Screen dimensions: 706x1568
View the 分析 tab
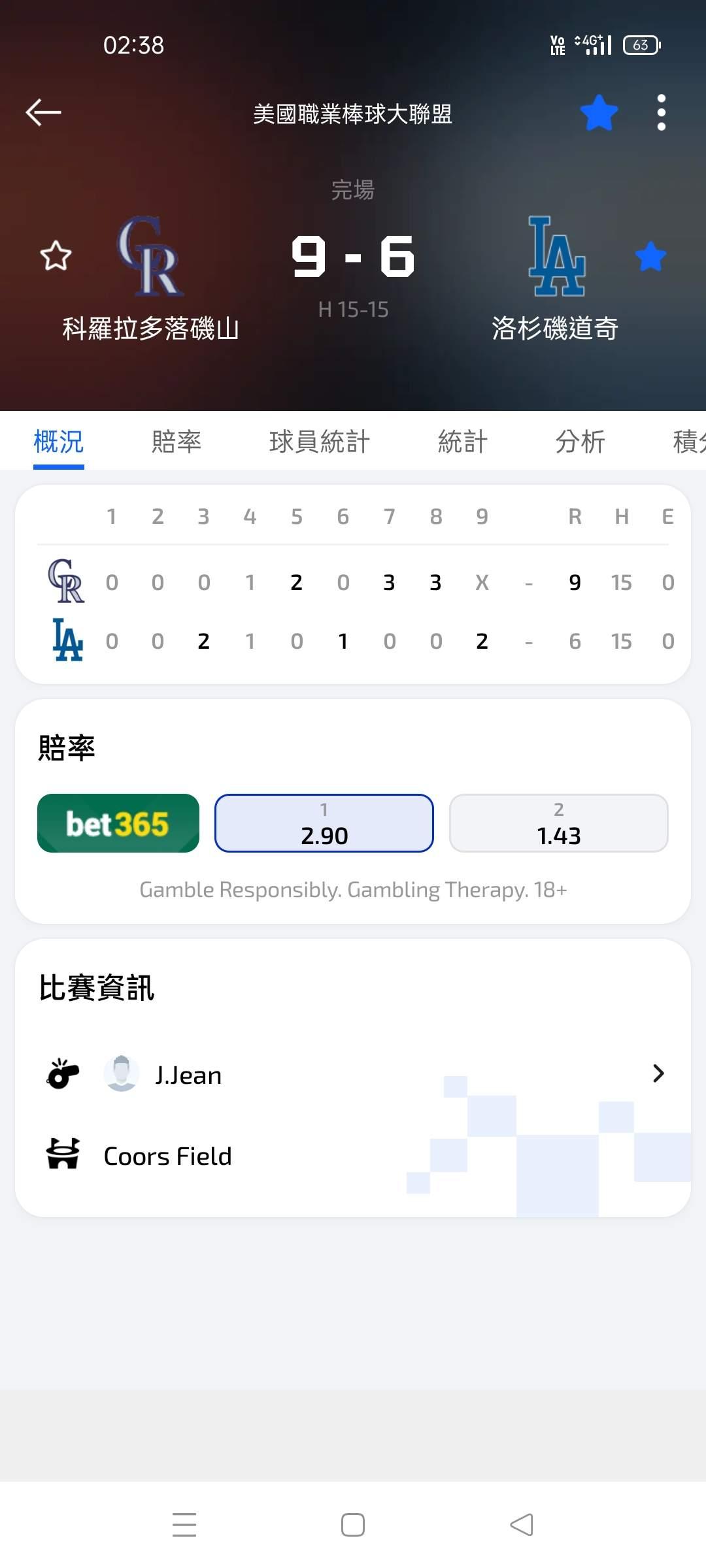580,442
